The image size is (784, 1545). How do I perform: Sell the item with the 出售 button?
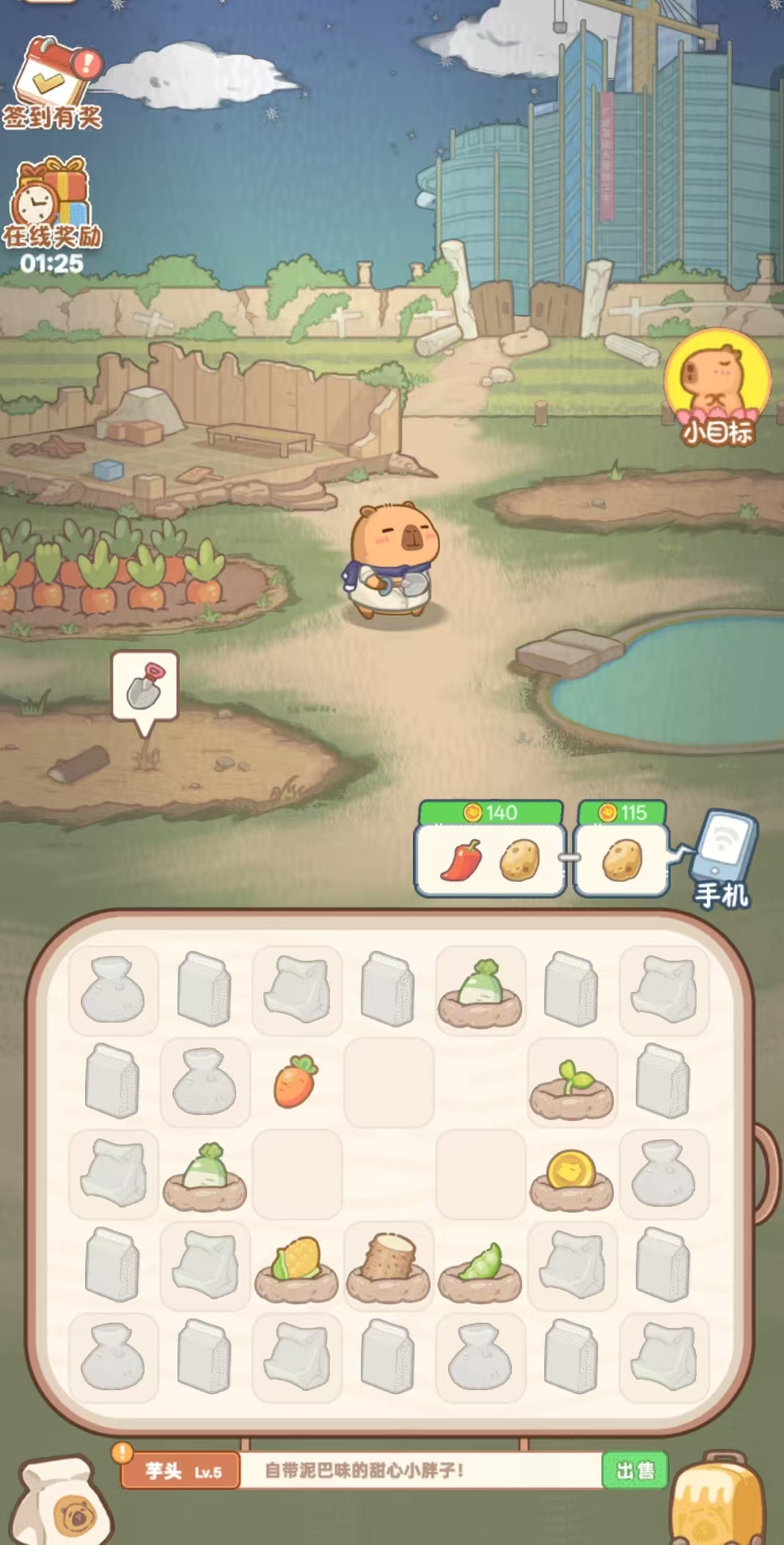click(634, 1470)
